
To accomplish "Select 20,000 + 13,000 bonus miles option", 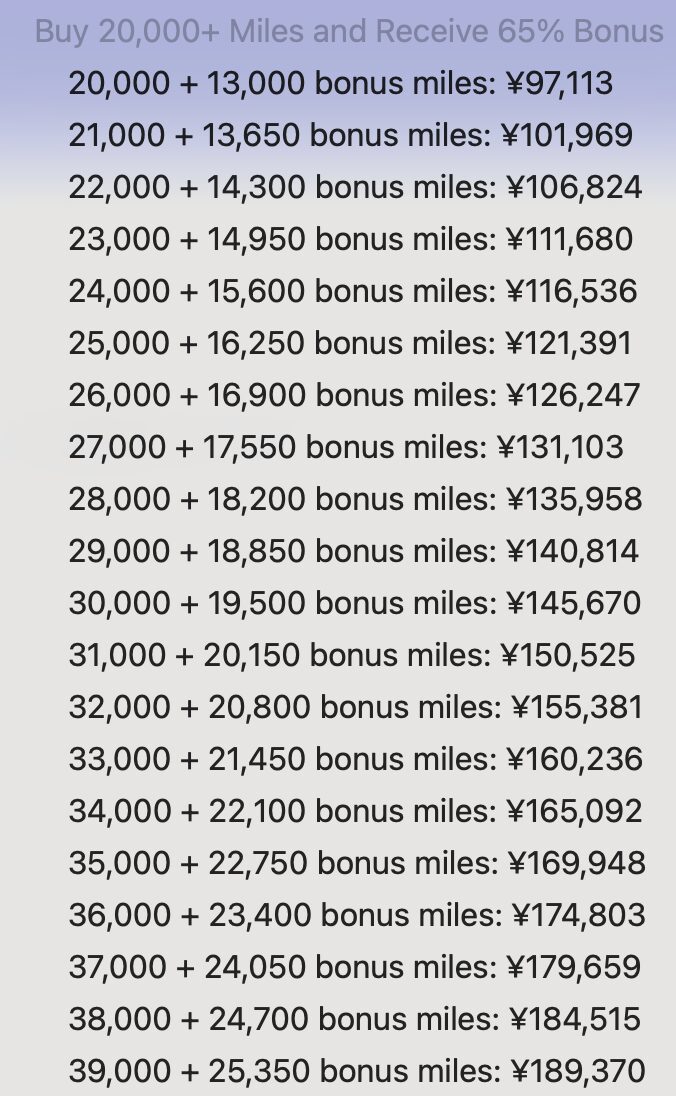I will [x=340, y=83].
